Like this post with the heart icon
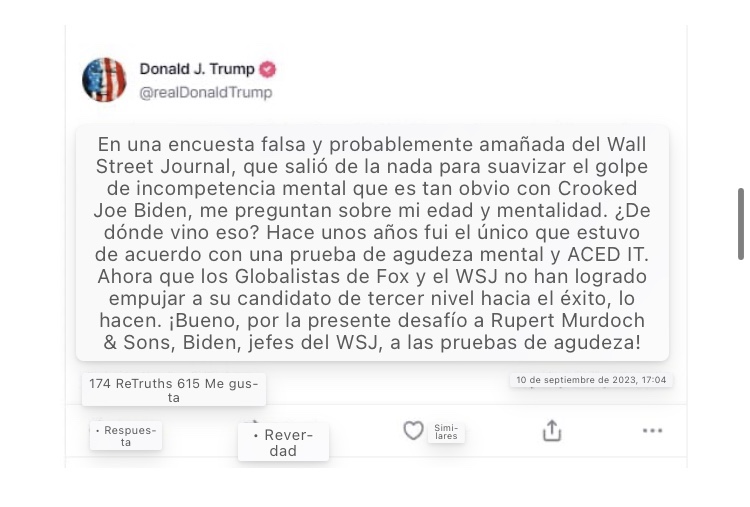This screenshot has width=750, height=507. click(x=413, y=431)
